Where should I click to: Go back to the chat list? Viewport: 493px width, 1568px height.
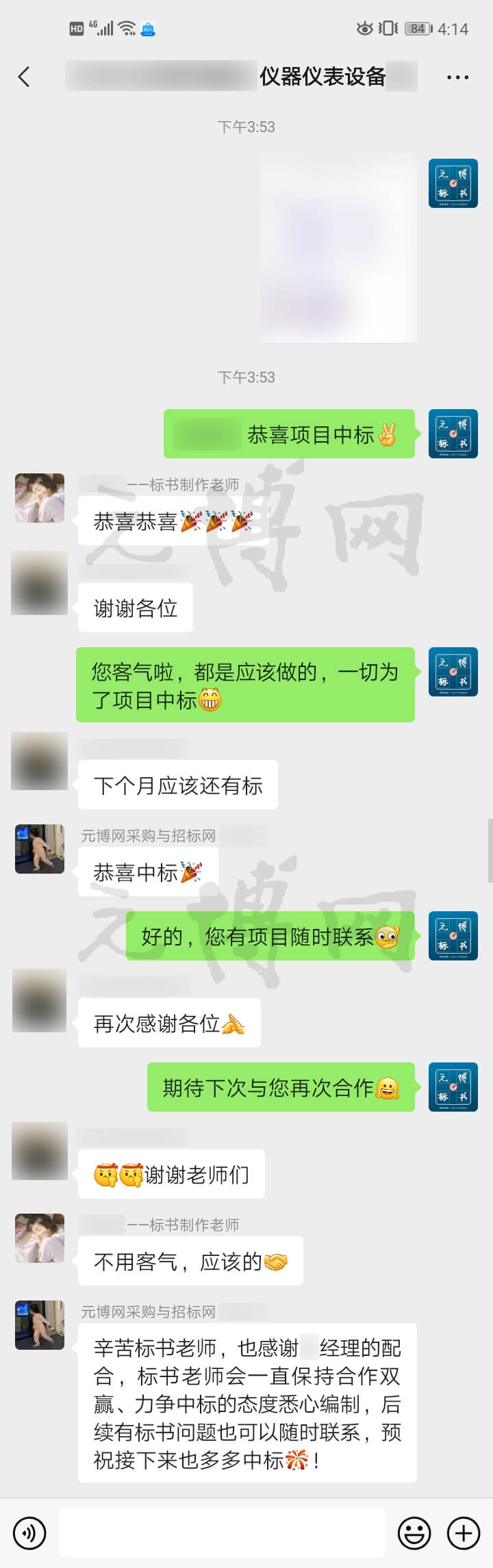[x=24, y=77]
